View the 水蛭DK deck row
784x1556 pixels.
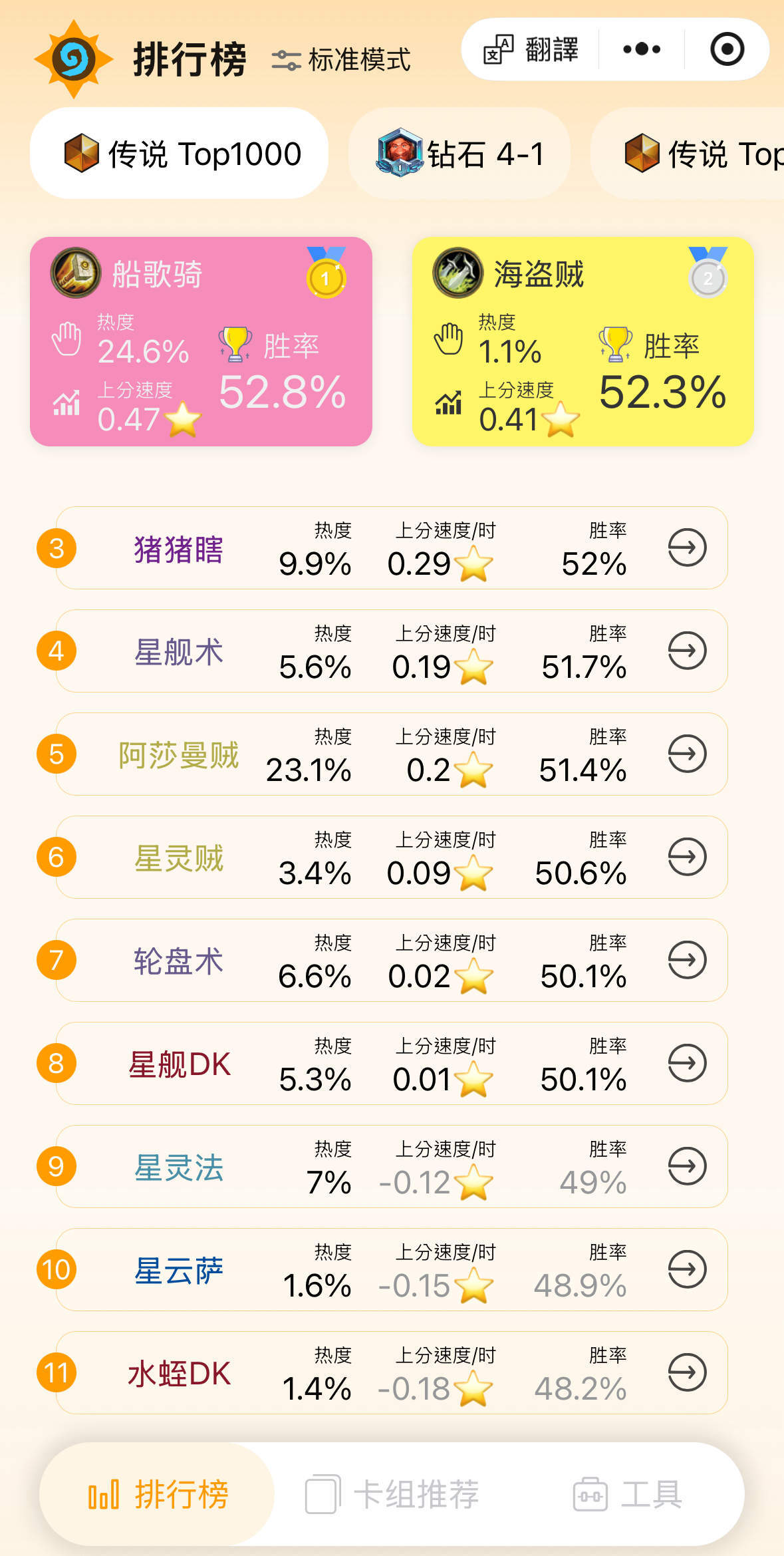[391, 1372]
